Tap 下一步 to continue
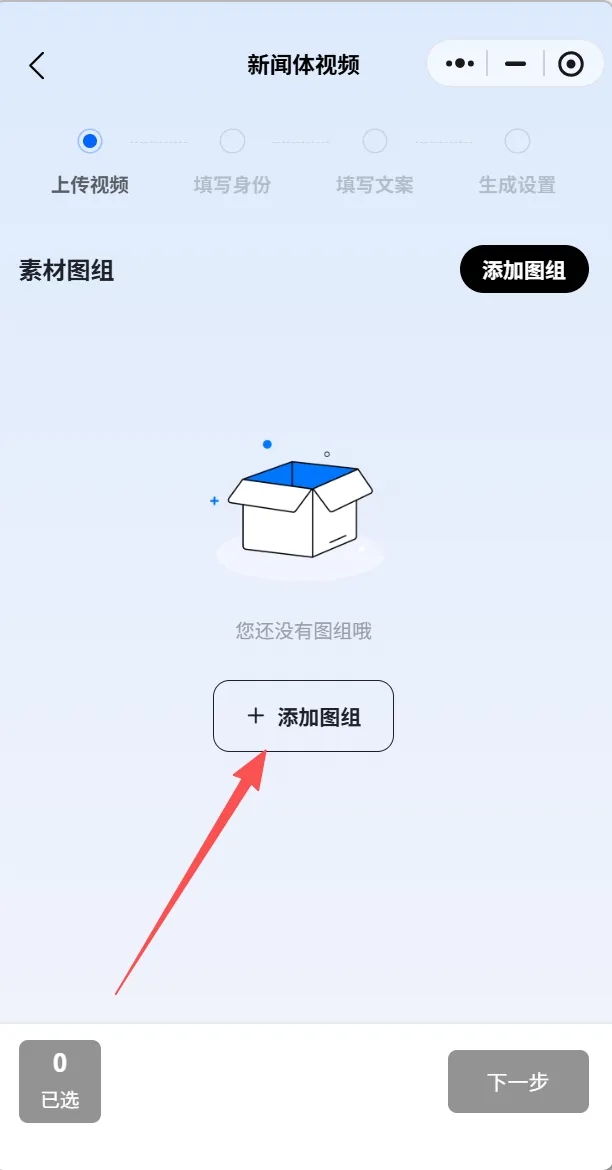Viewport: 612px width, 1170px height. [518, 1082]
